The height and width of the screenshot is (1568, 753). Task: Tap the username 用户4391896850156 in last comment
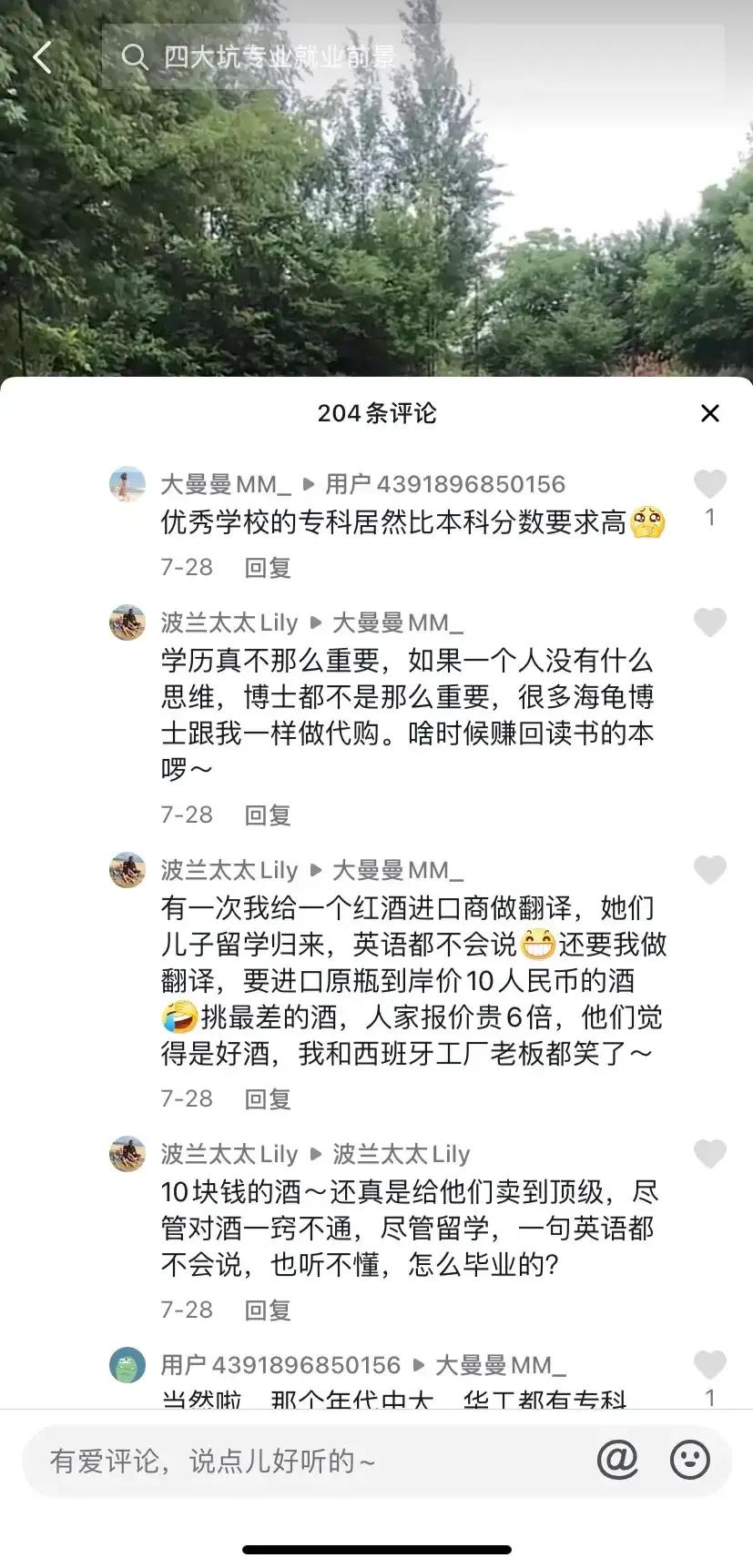coord(280,1365)
